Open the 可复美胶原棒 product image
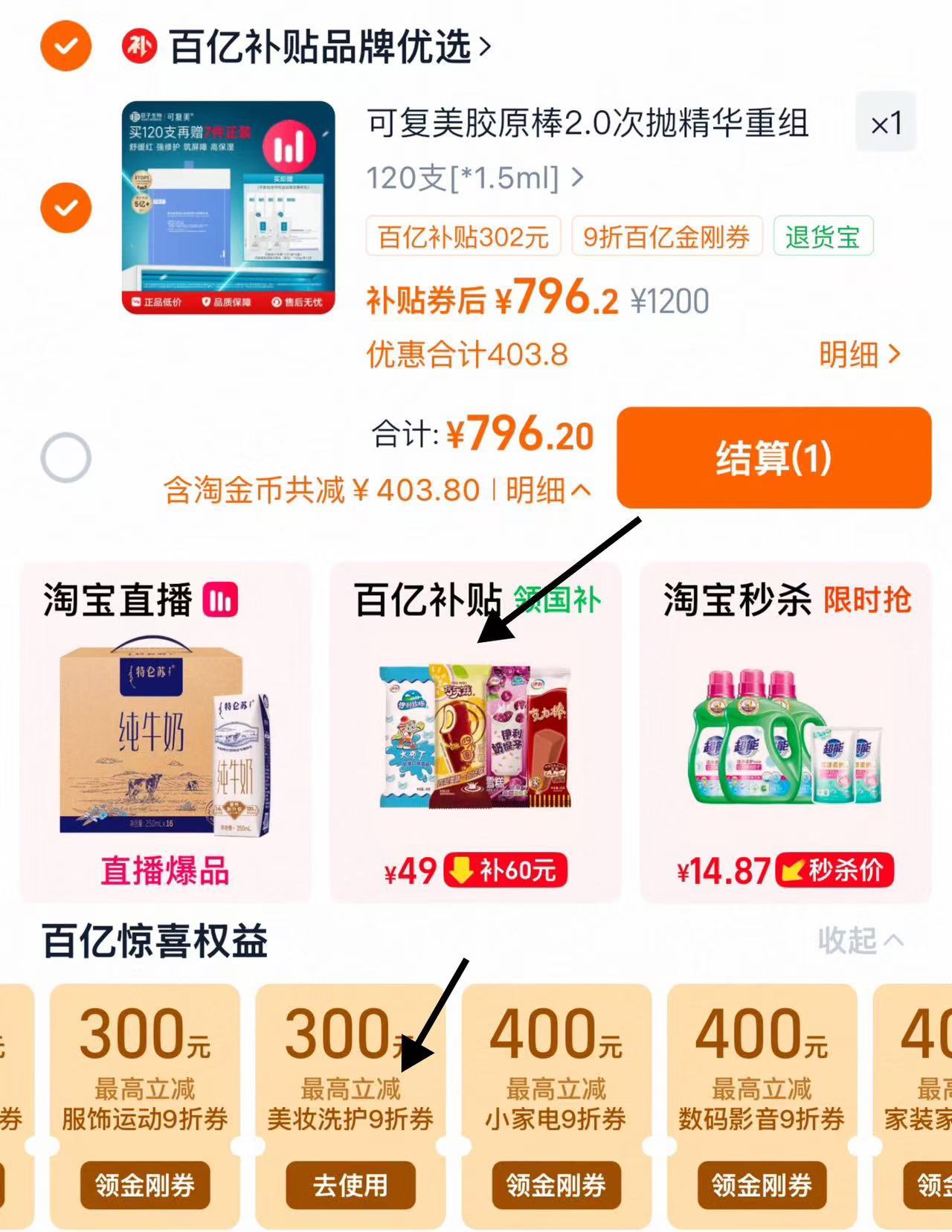Screen dimensions: 952x1232 (x=228, y=208)
